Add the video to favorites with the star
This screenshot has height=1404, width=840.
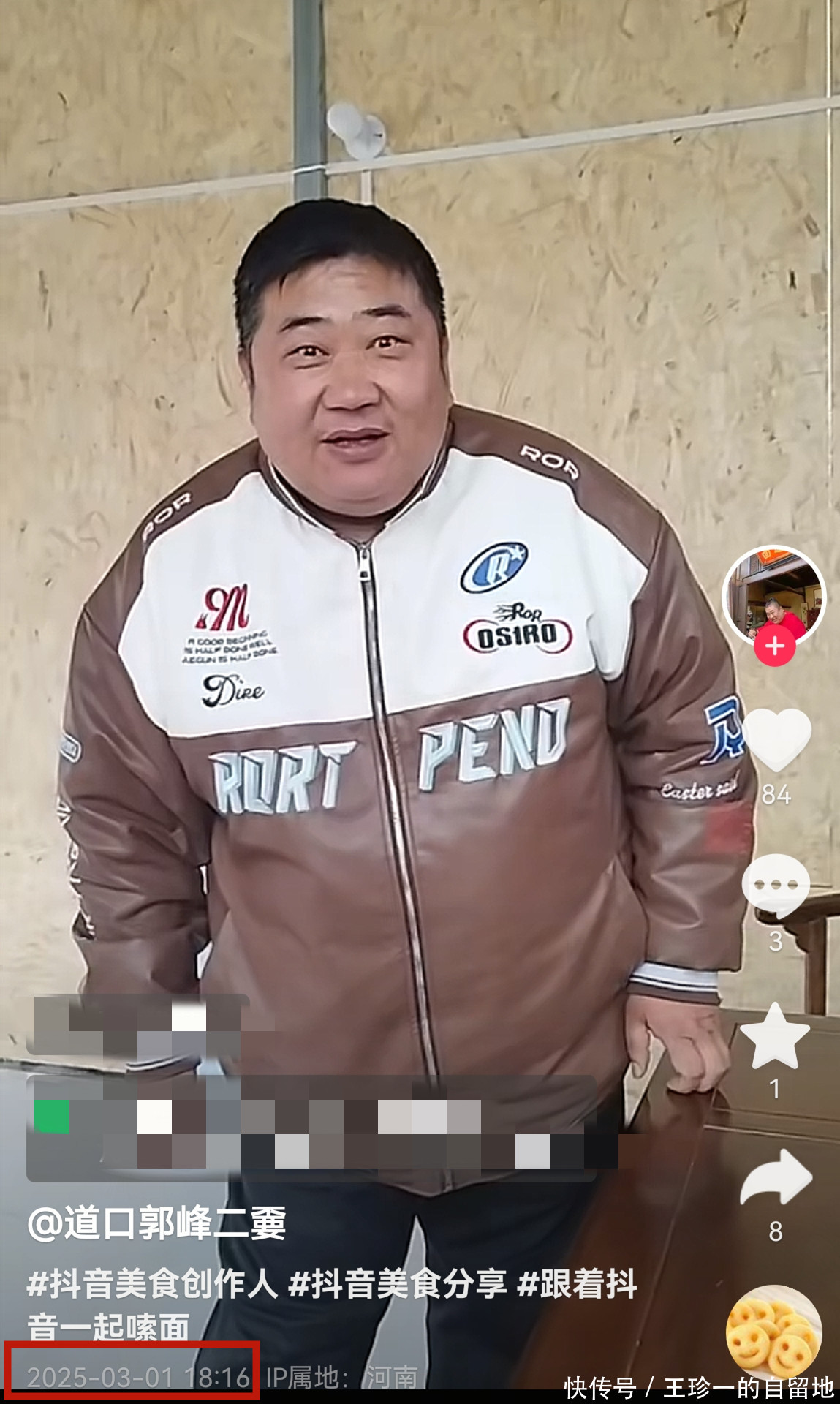(x=775, y=1036)
